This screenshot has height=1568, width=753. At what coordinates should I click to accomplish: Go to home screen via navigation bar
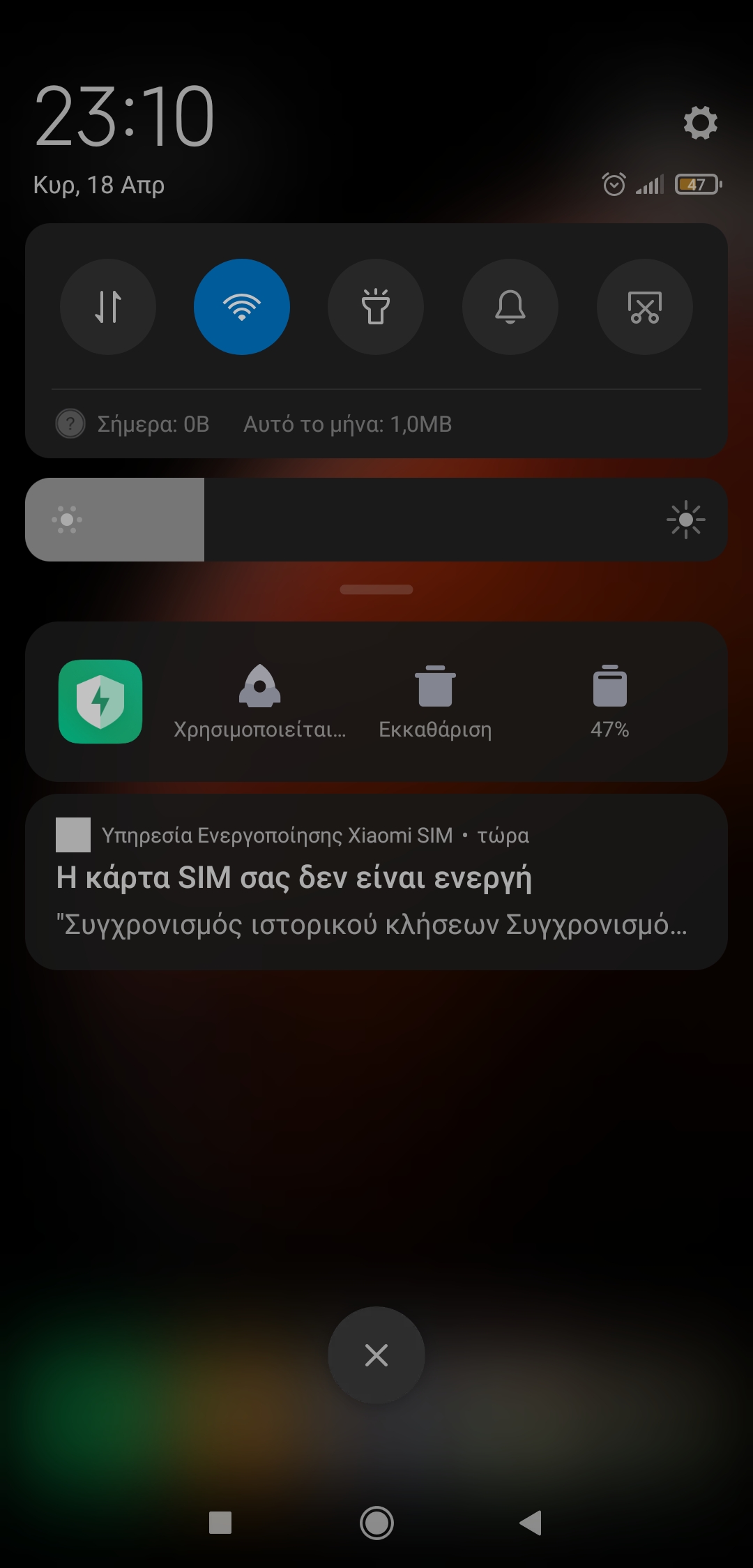(x=376, y=1523)
